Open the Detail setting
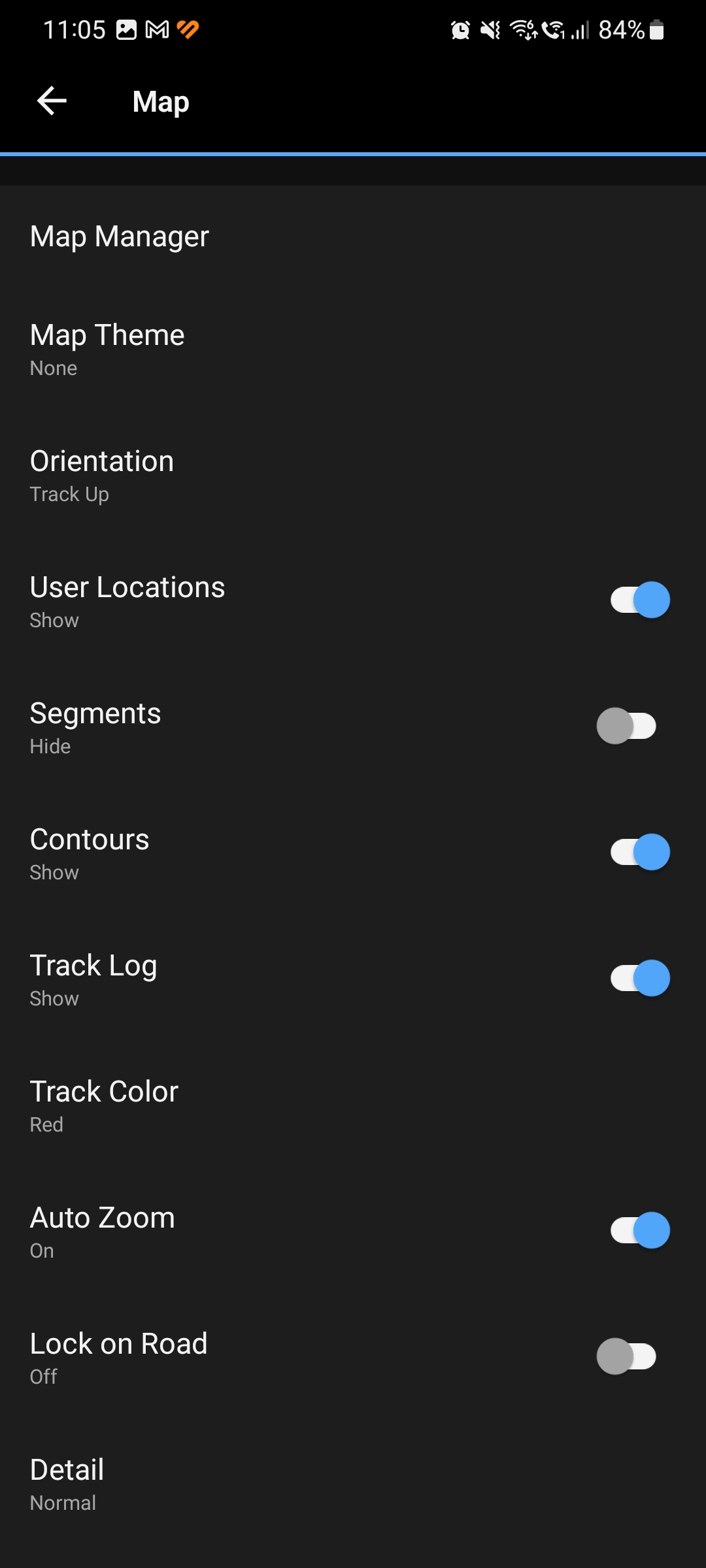This screenshot has height=1568, width=706. (353, 1484)
